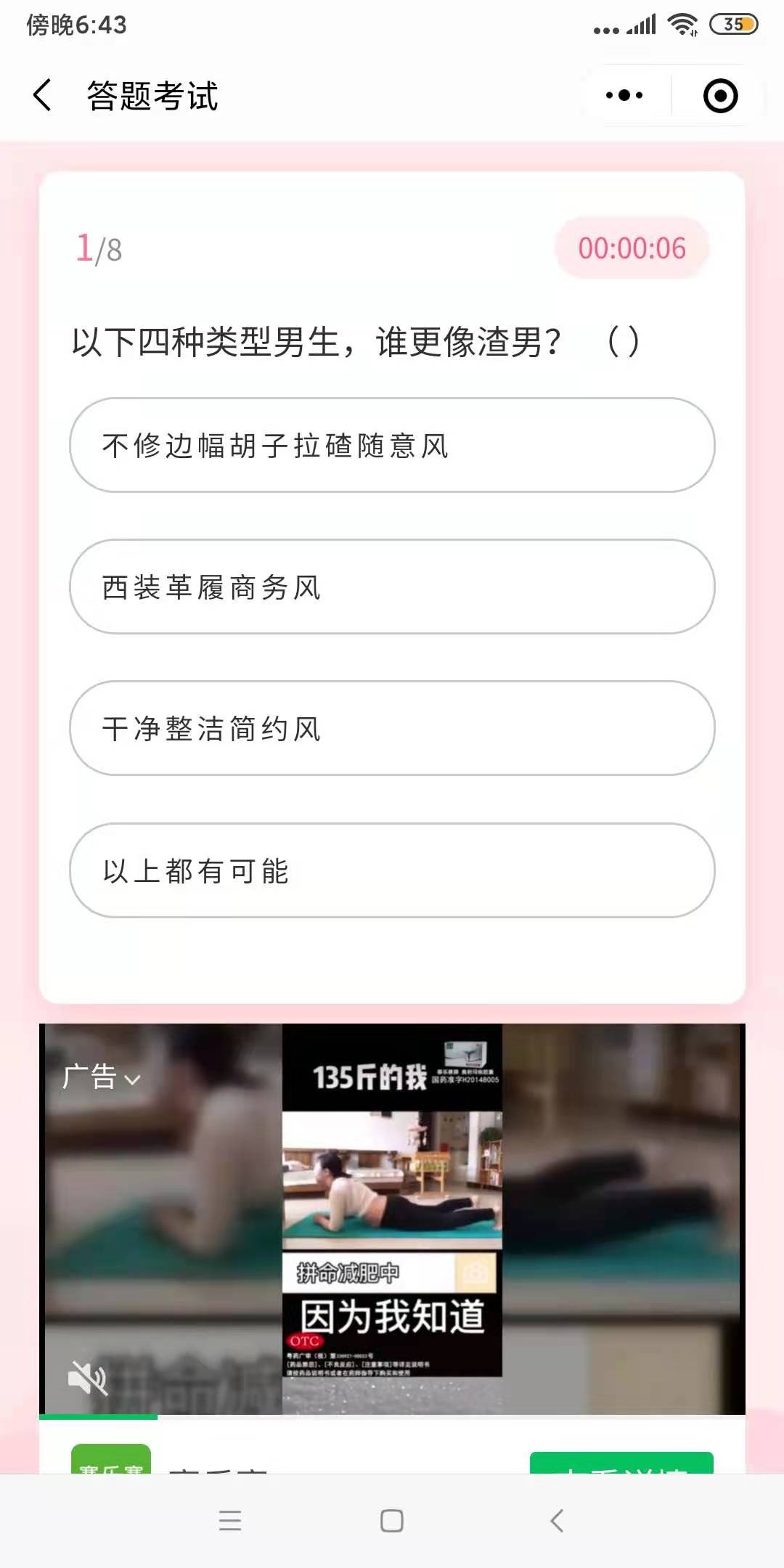
Task: Go to the phone home screen
Action: point(392,1520)
